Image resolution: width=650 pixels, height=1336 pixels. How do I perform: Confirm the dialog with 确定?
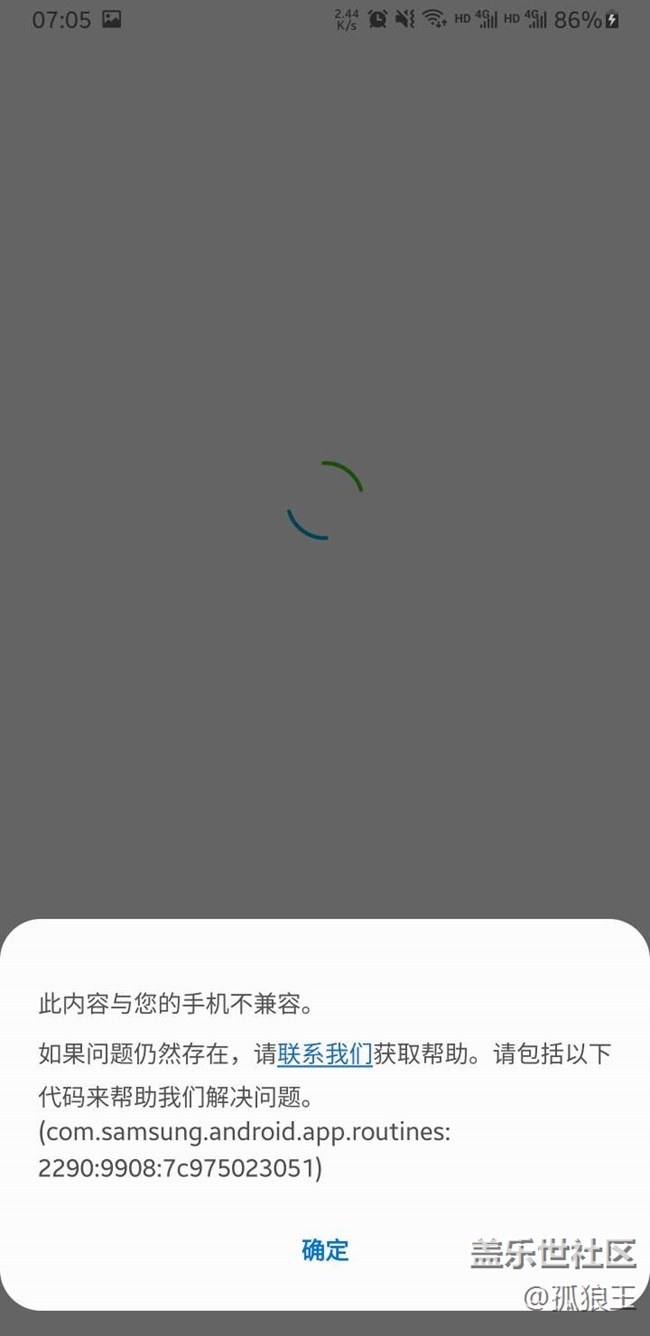[x=325, y=1250]
